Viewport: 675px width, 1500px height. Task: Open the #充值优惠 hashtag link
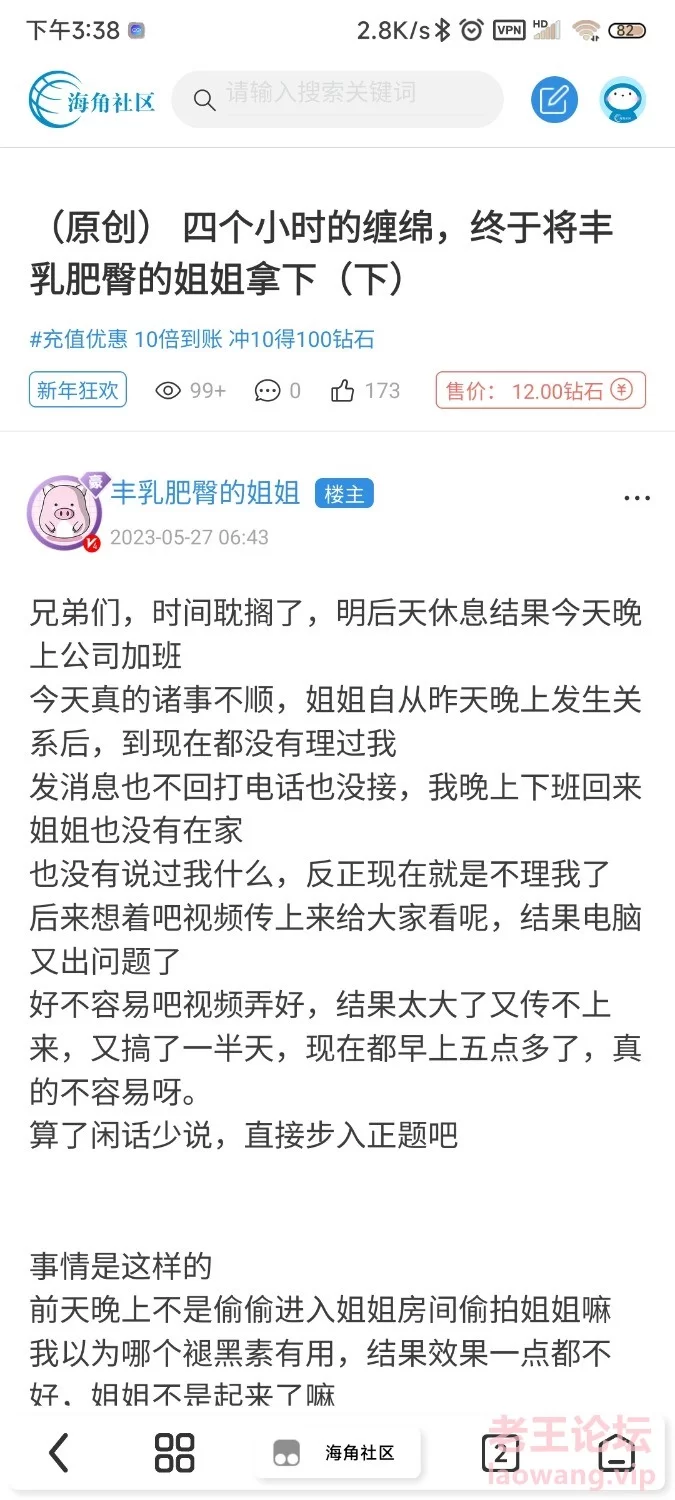coord(201,339)
